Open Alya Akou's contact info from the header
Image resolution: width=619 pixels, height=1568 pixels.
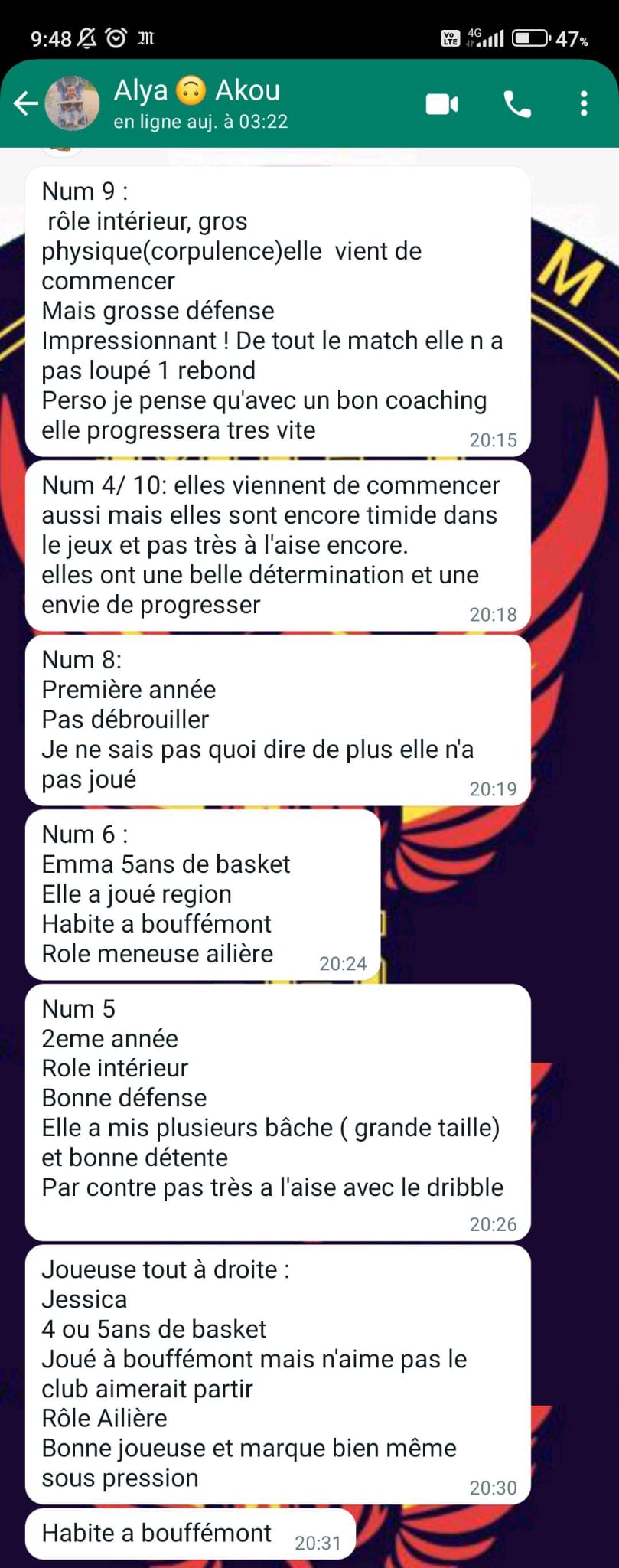199,103
